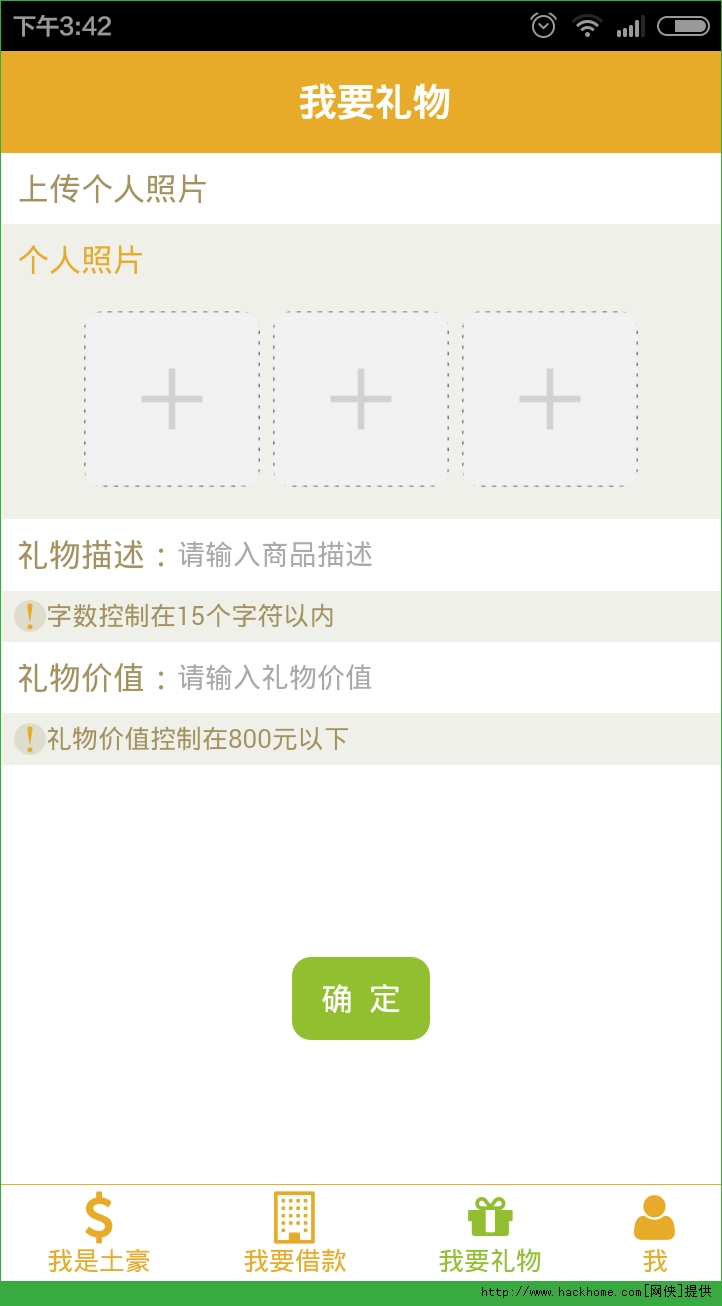The image size is (722, 1306).
Task: Focus the 礼物描述 input field
Action: point(440,555)
